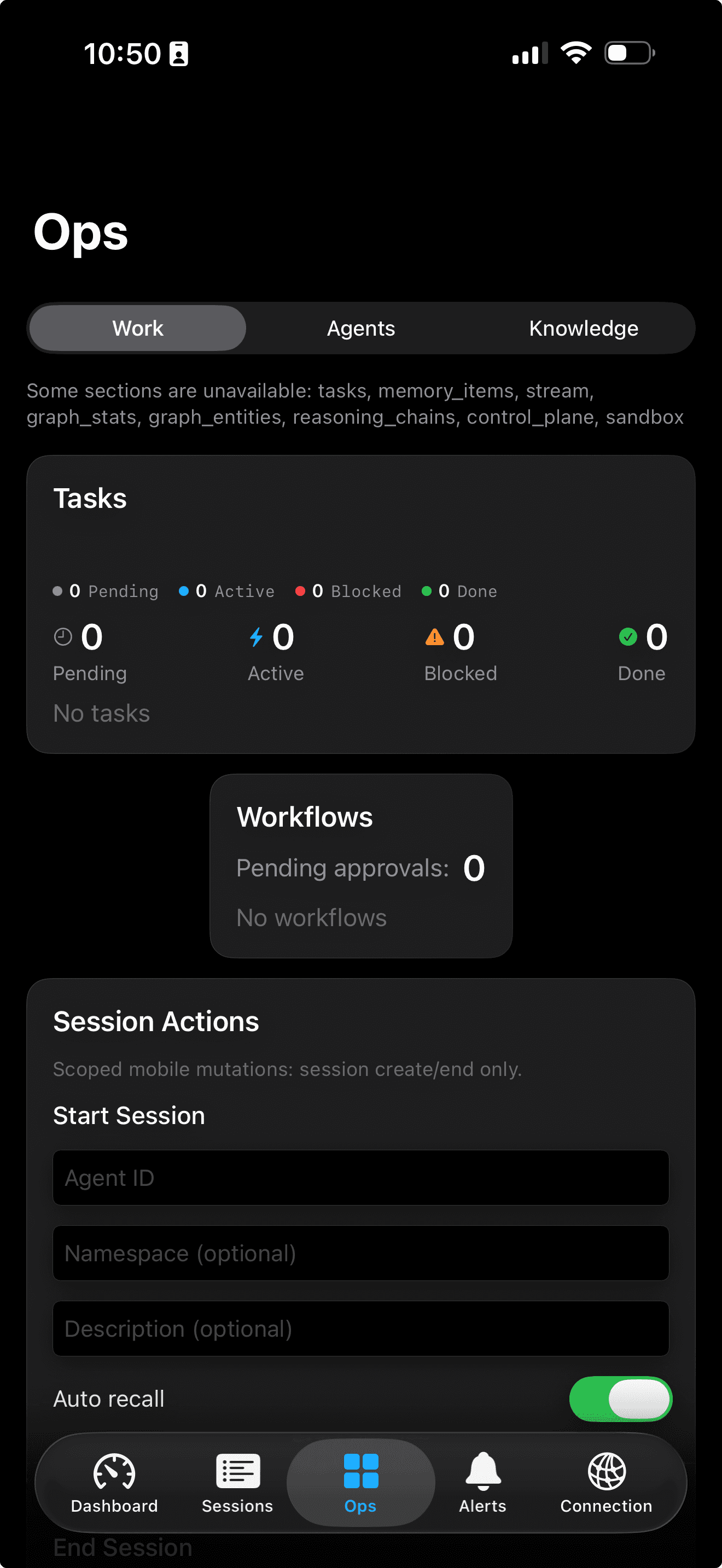
Task: Select the Workflows card
Action: tap(361, 867)
